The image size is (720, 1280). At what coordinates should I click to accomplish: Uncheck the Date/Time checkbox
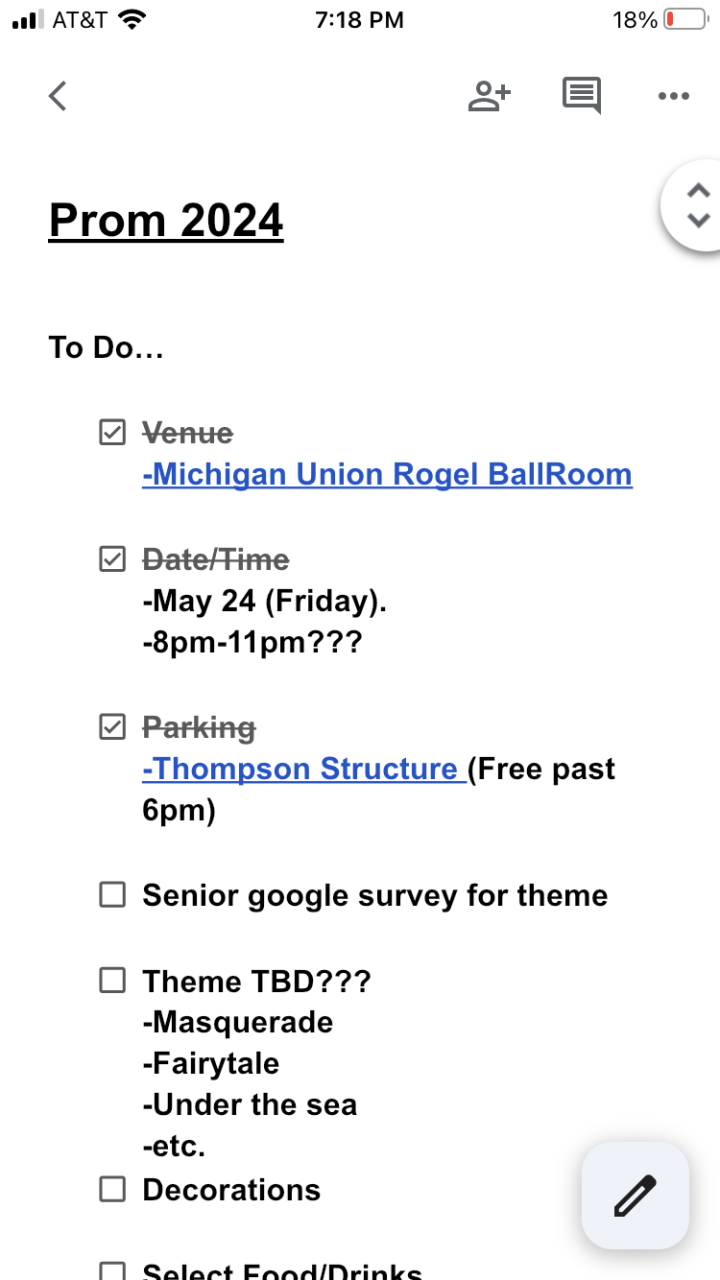(x=113, y=559)
